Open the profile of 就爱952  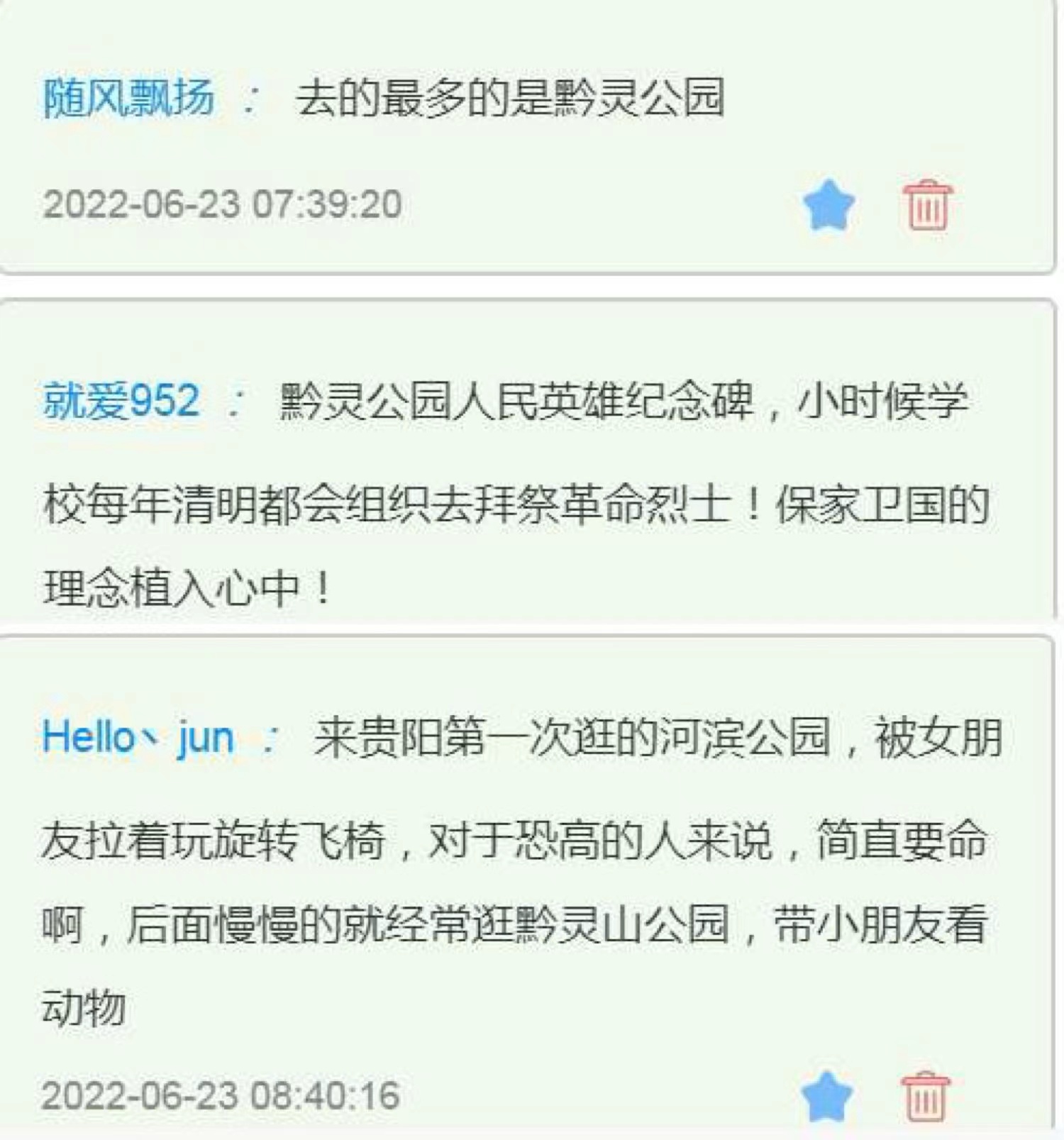(121, 401)
